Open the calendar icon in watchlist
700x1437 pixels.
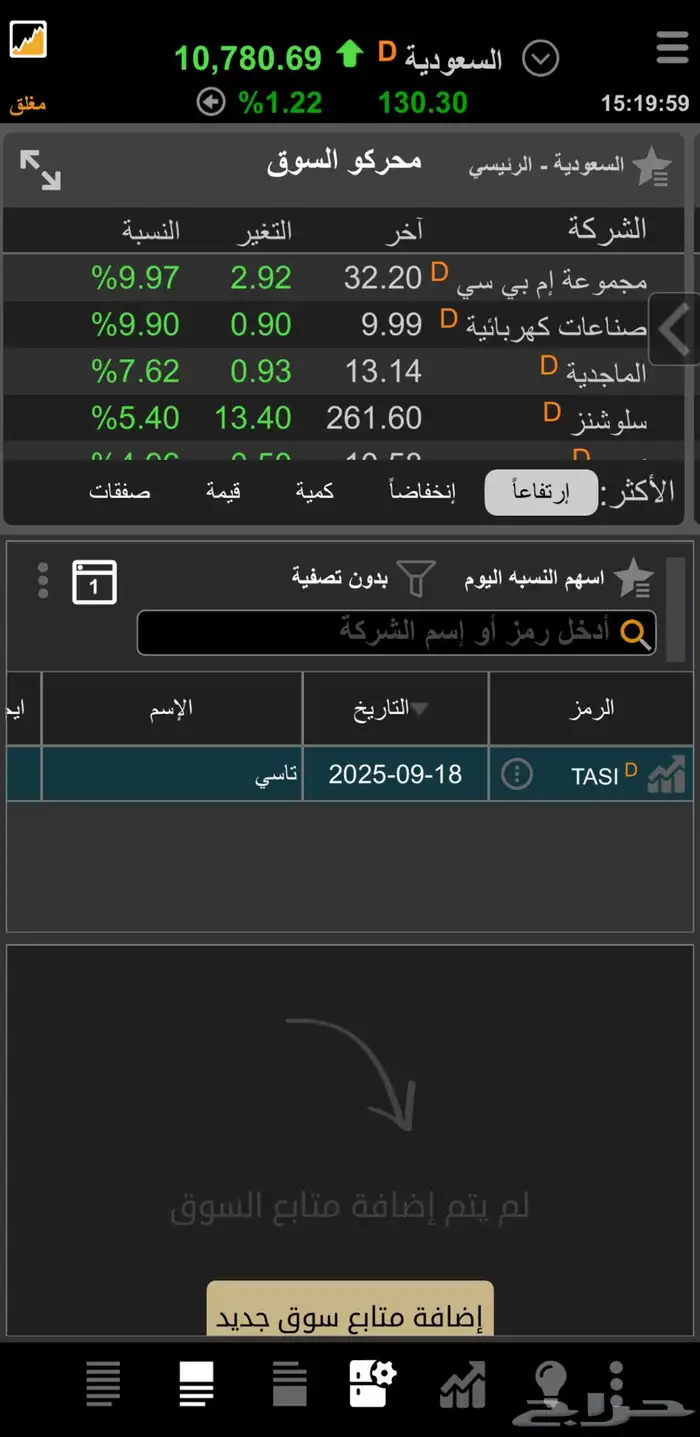[x=94, y=582]
